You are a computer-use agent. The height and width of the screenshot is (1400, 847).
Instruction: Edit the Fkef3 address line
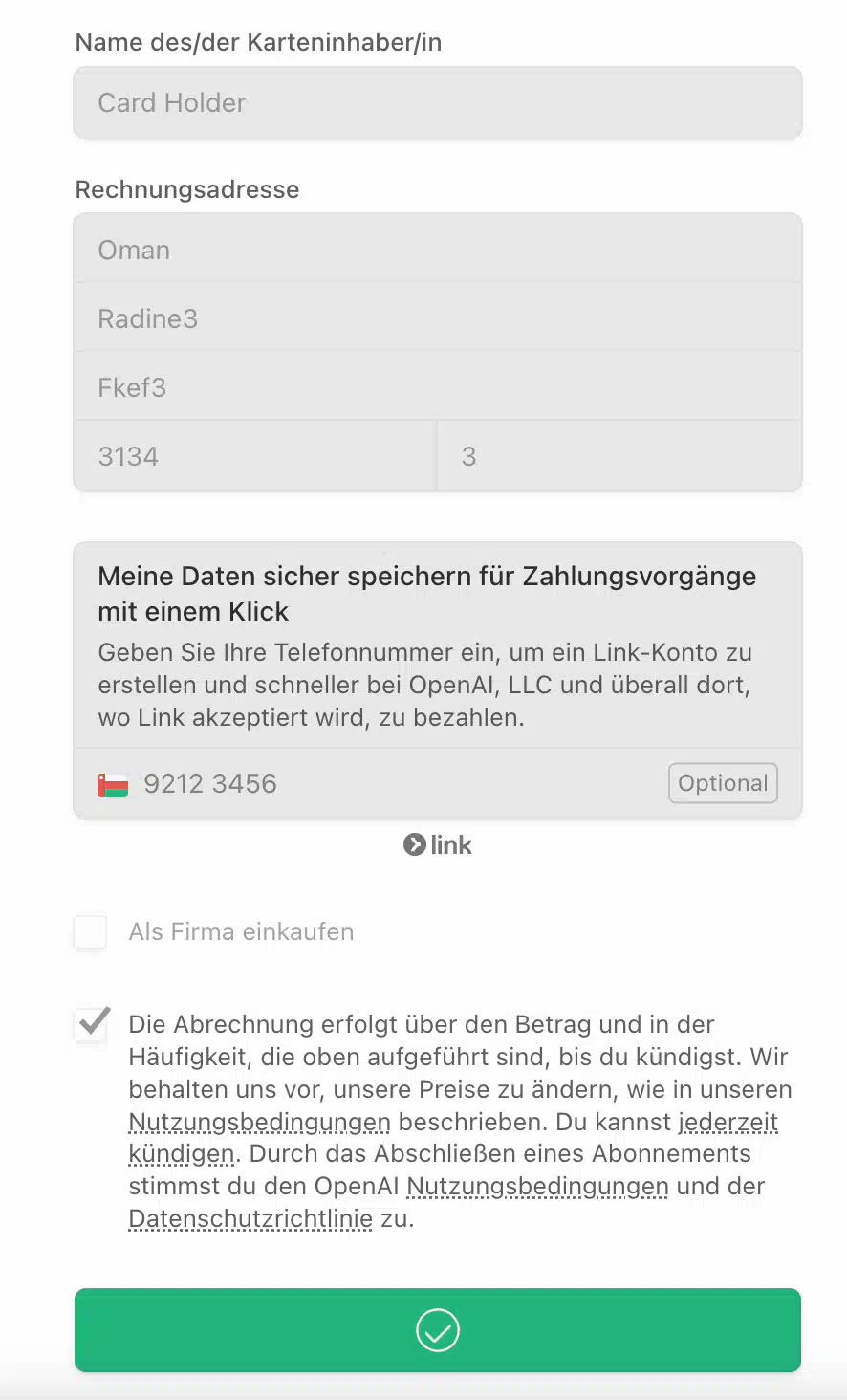tap(438, 386)
